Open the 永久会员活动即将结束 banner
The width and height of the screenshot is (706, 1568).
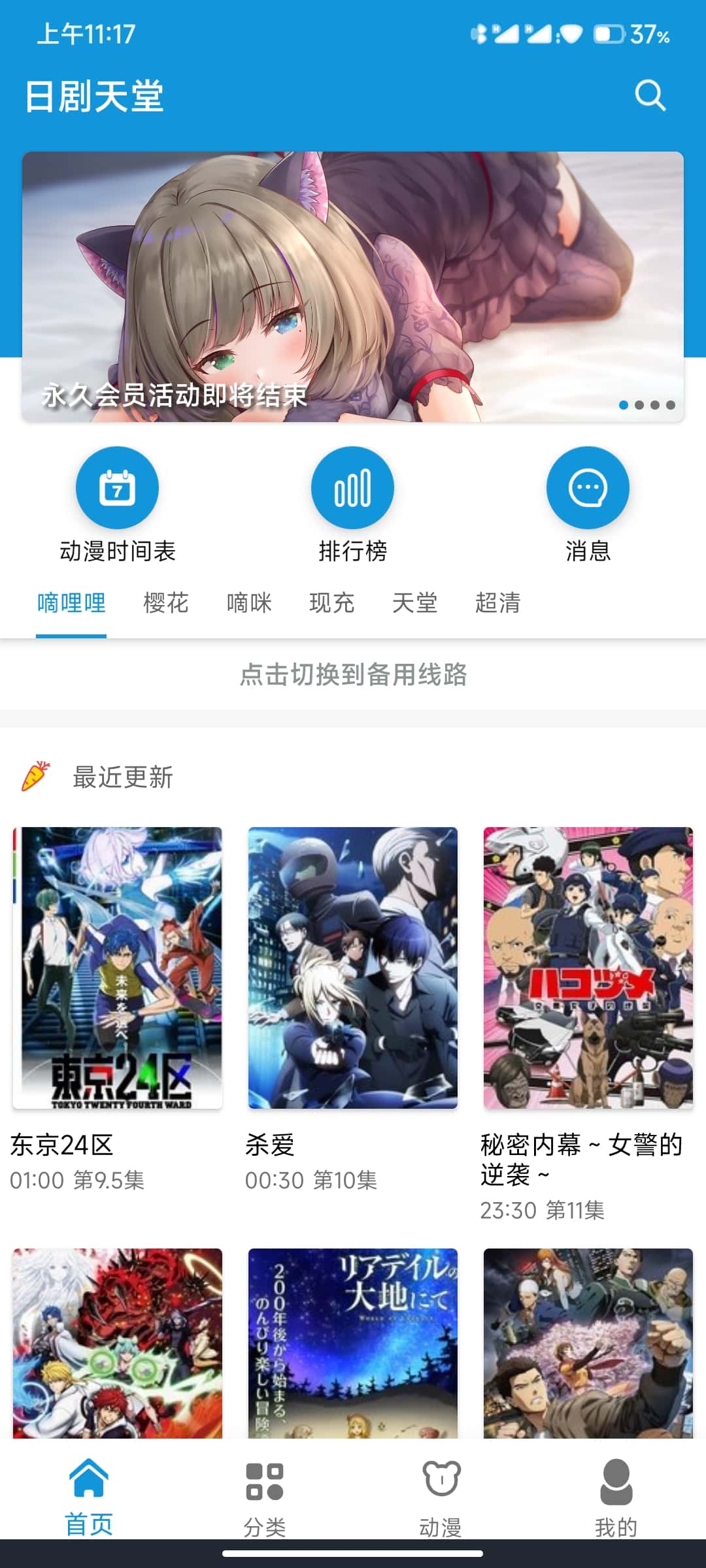point(353,287)
